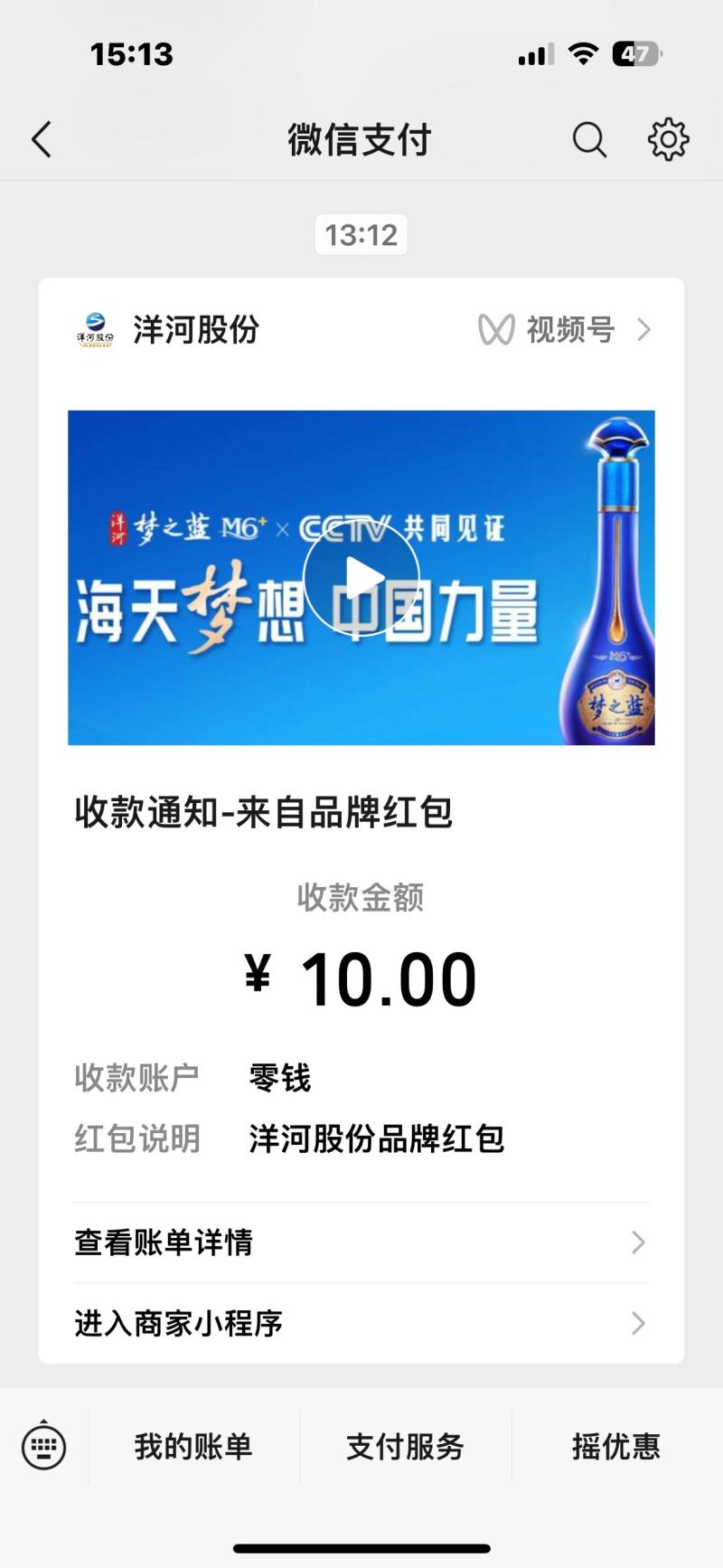Open 我的账单 menu
Image resolution: width=723 pixels, height=1568 pixels.
tap(193, 1447)
